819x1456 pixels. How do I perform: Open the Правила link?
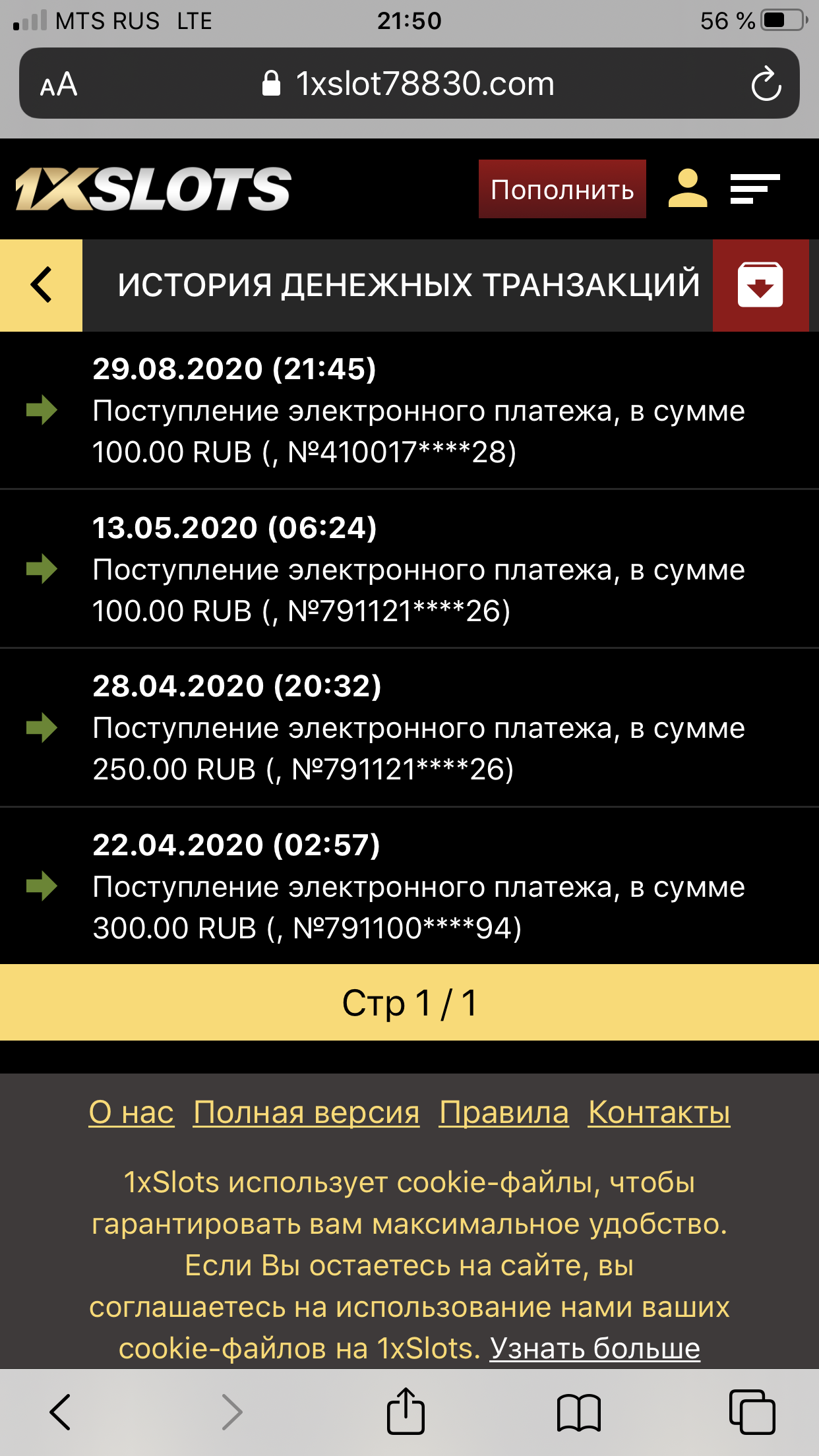(504, 1112)
